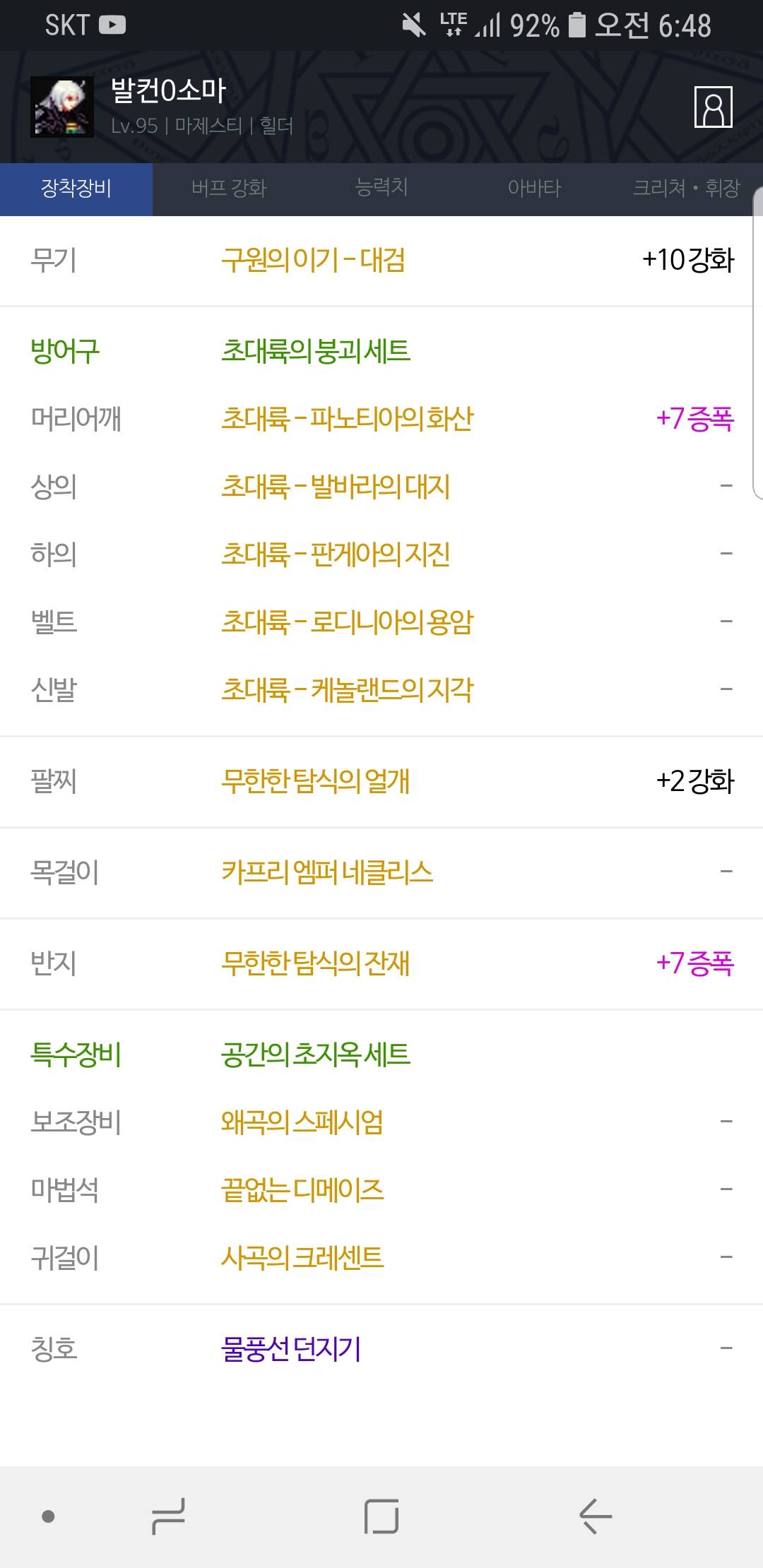This screenshot has width=763, height=1568.
Task: Open the character profile icon
Action: coord(713,107)
